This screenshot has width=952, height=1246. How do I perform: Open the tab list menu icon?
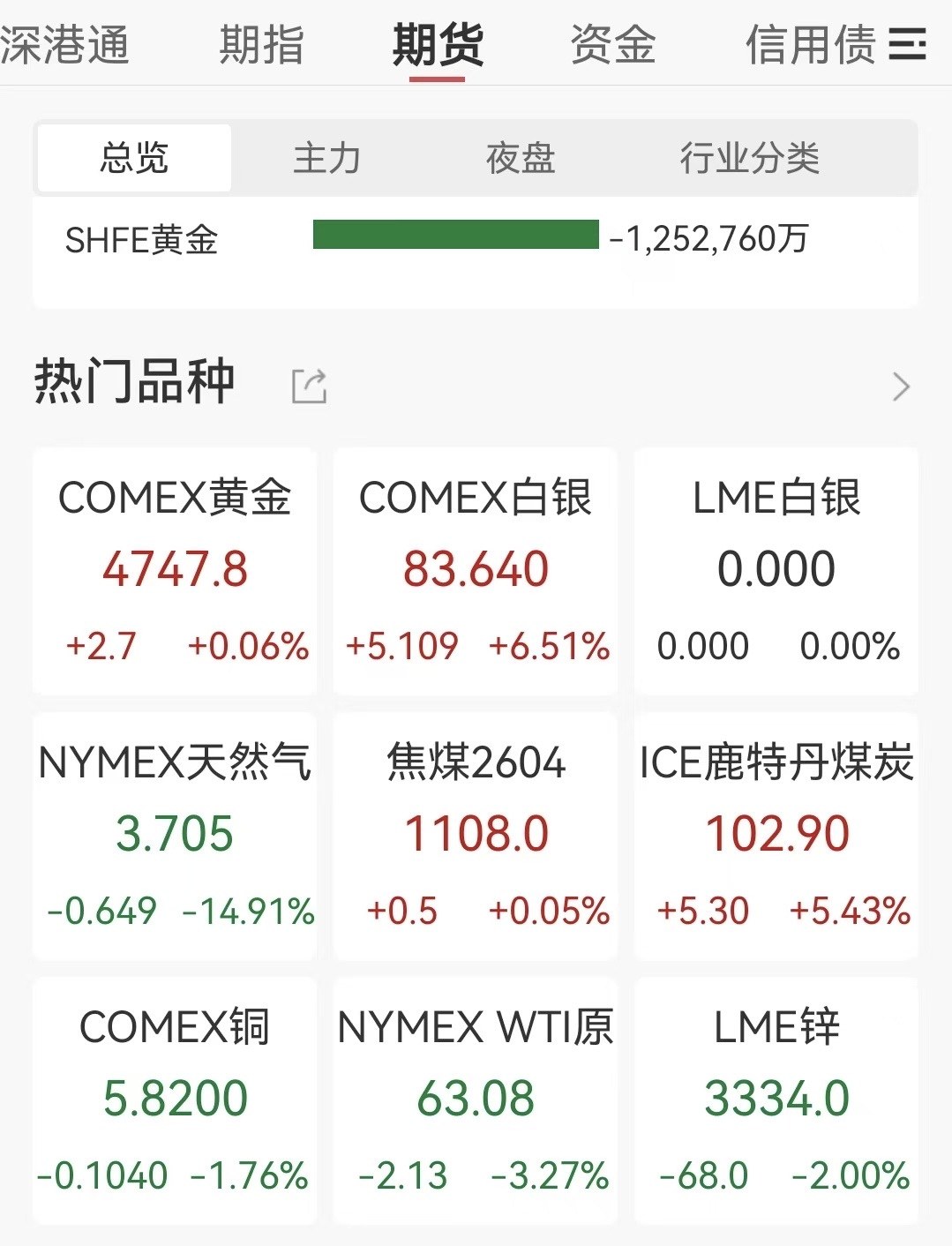[907, 44]
